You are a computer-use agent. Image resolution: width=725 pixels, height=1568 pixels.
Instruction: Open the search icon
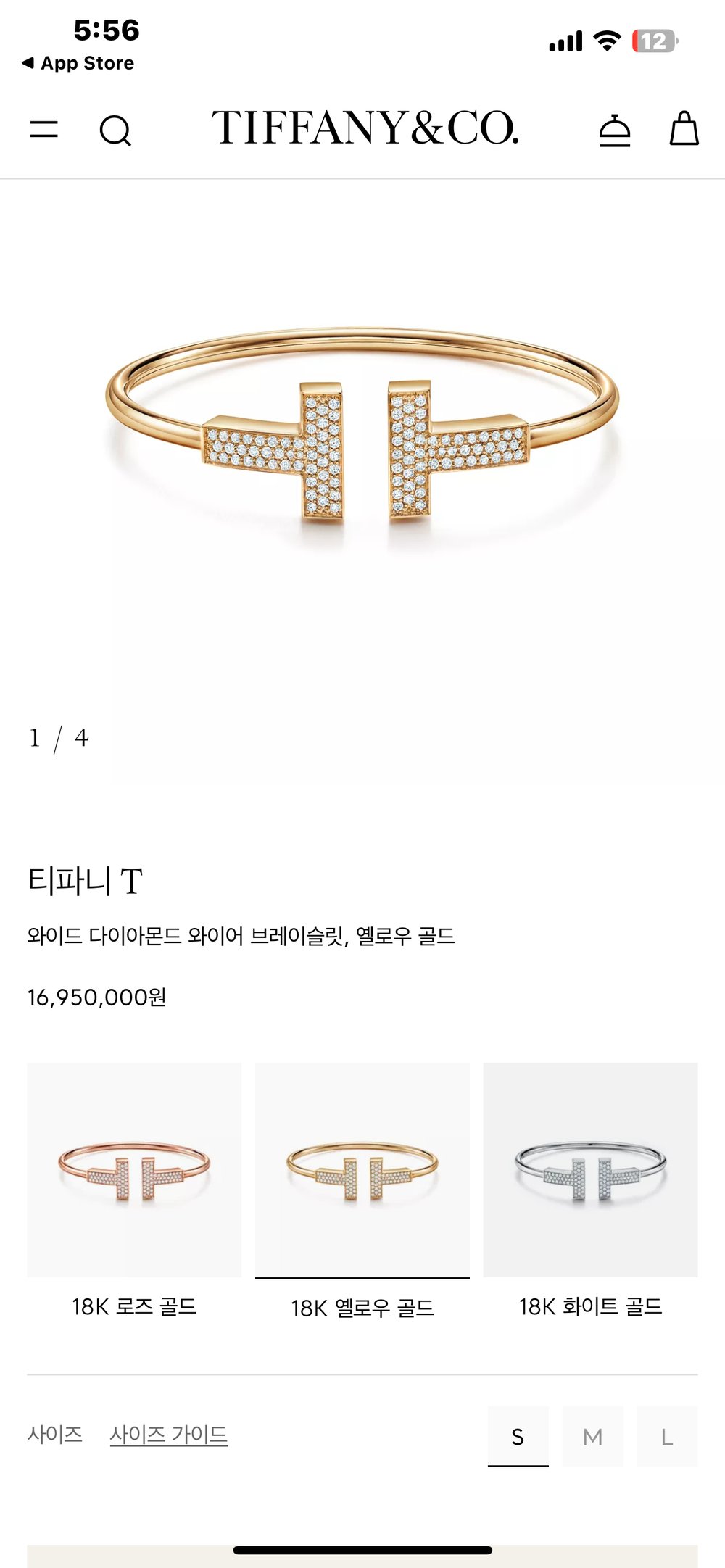pyautogui.click(x=115, y=130)
